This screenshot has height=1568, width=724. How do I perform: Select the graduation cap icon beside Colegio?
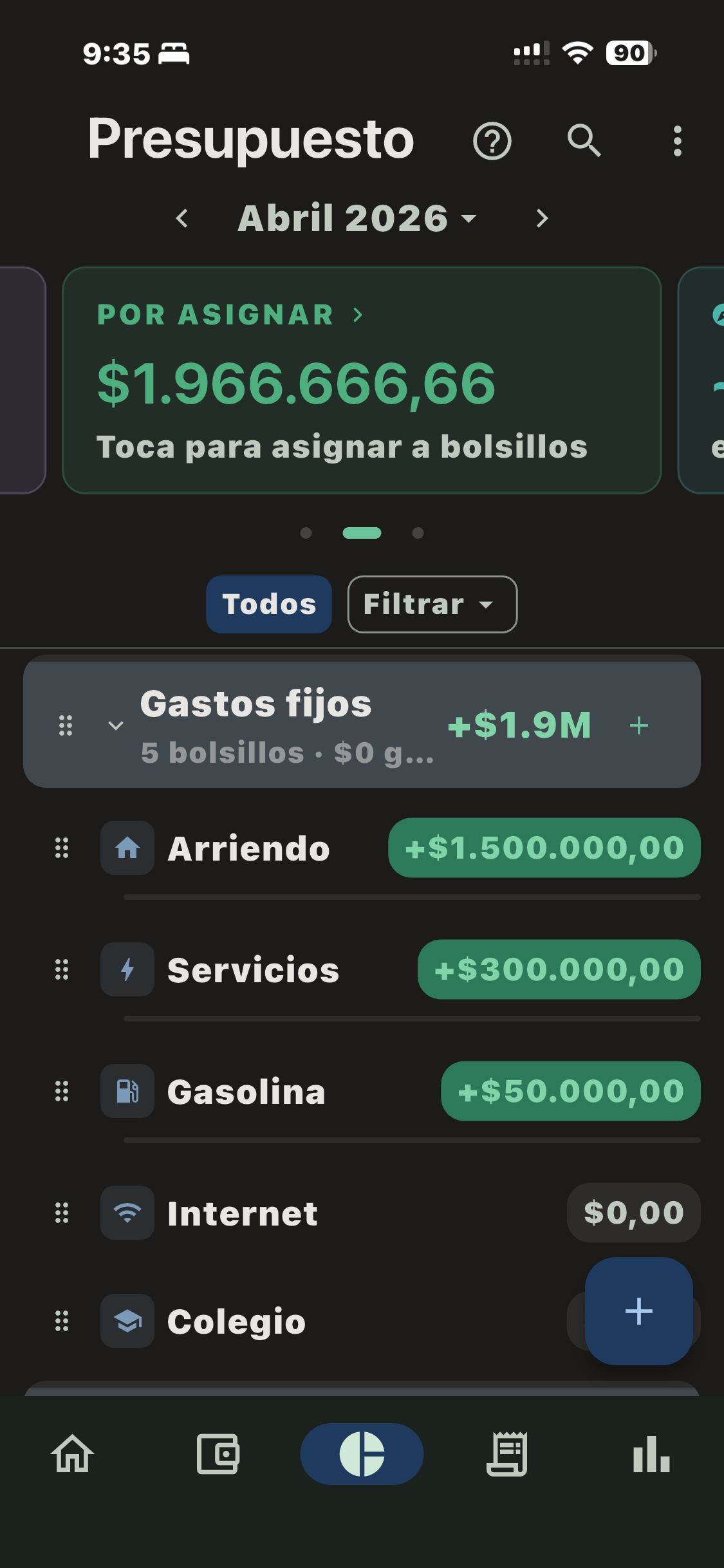tap(127, 1321)
